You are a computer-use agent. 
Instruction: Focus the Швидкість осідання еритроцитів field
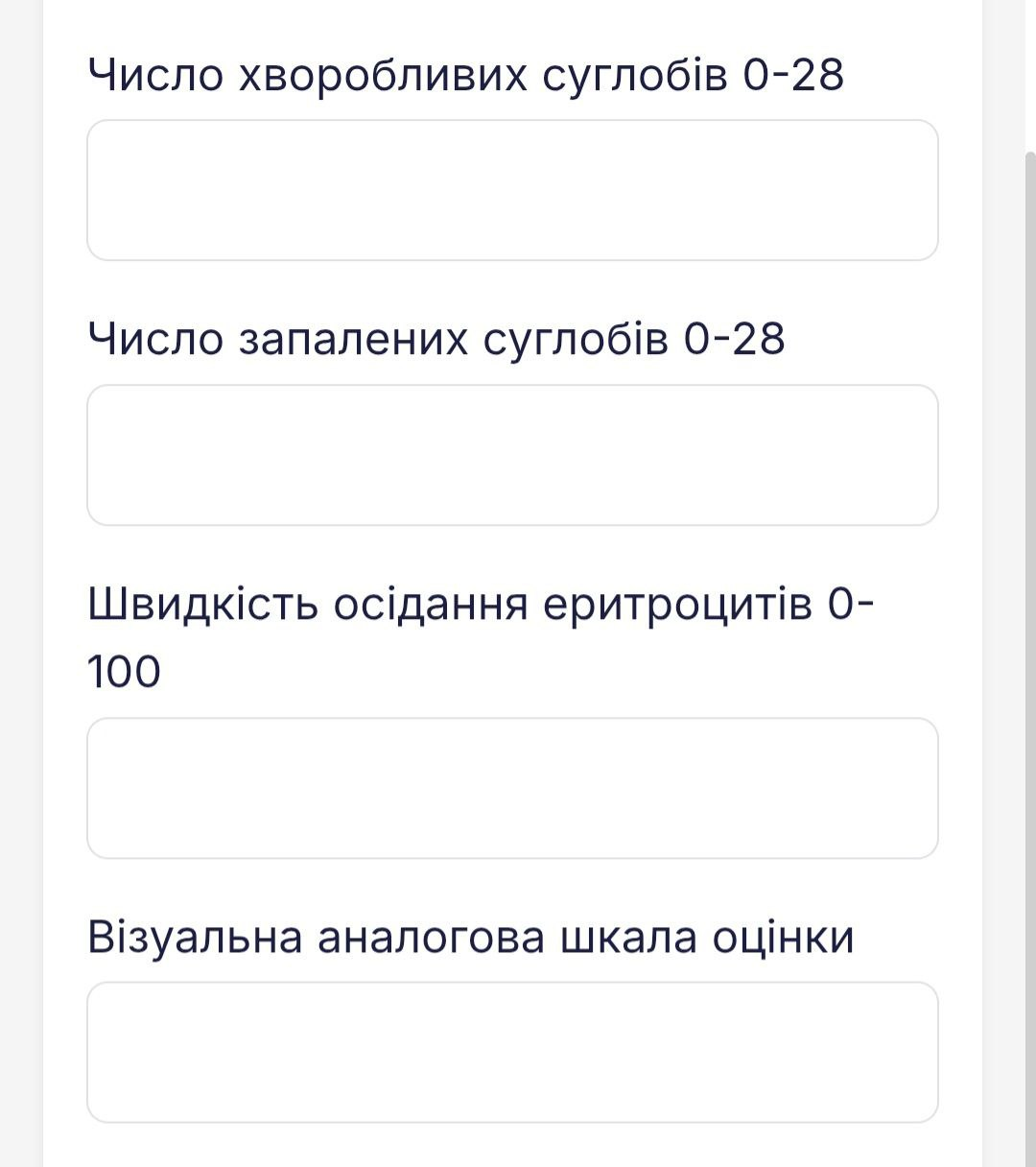point(512,788)
